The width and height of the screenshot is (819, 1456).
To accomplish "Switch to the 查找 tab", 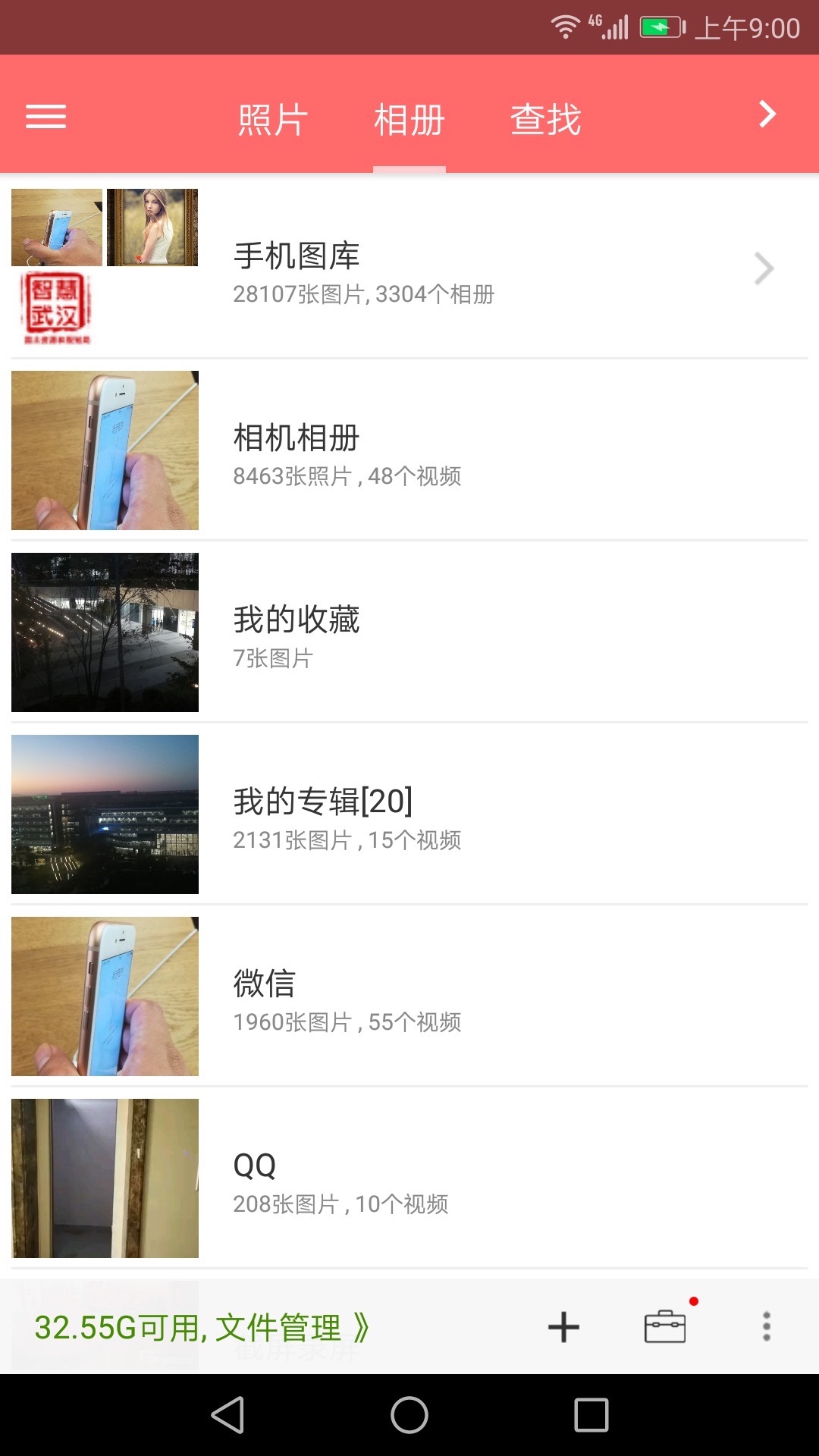I will coord(545,120).
